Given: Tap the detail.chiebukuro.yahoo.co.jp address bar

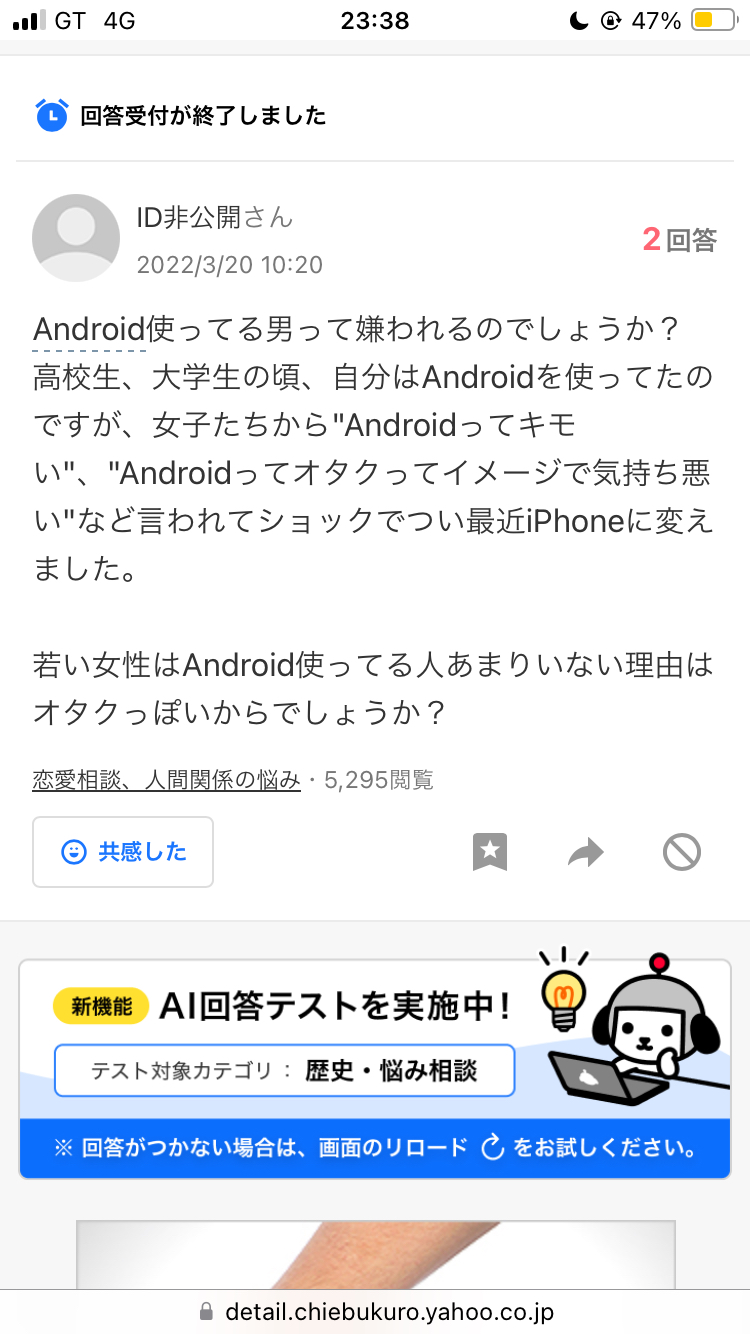Looking at the screenshot, I should (x=375, y=1311).
